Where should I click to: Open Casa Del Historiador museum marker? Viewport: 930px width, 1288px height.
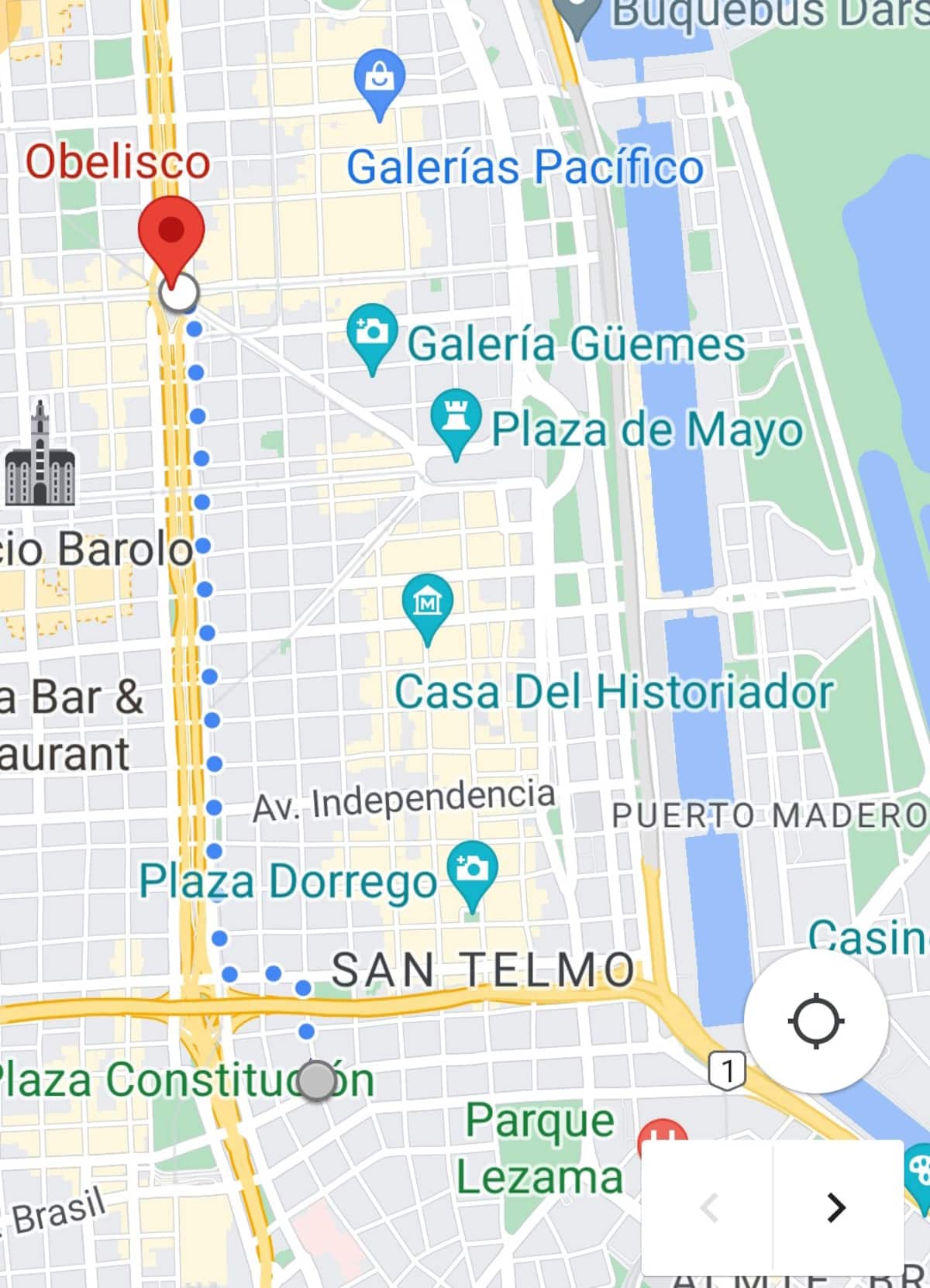click(x=427, y=604)
